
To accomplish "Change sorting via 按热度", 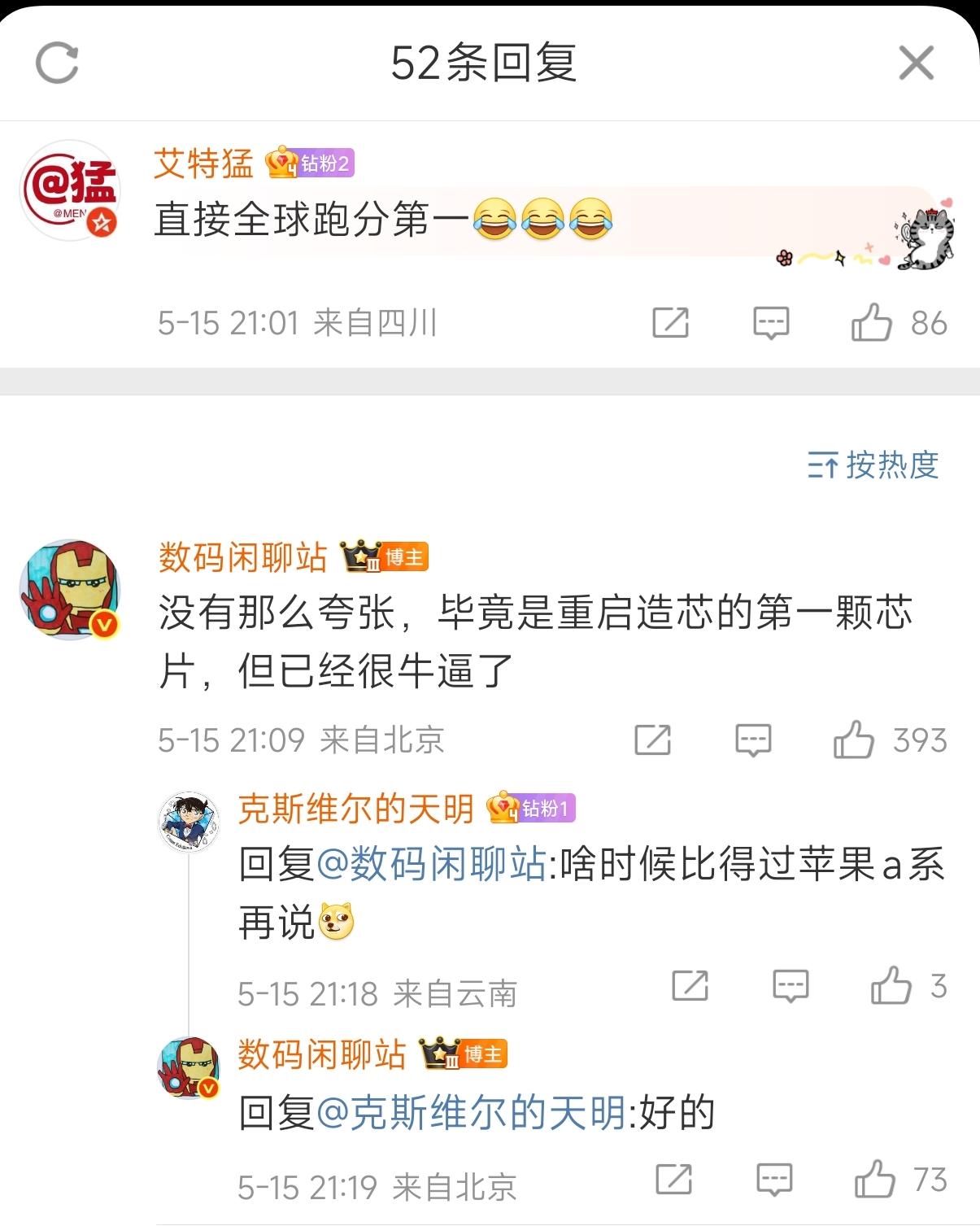I will [873, 465].
